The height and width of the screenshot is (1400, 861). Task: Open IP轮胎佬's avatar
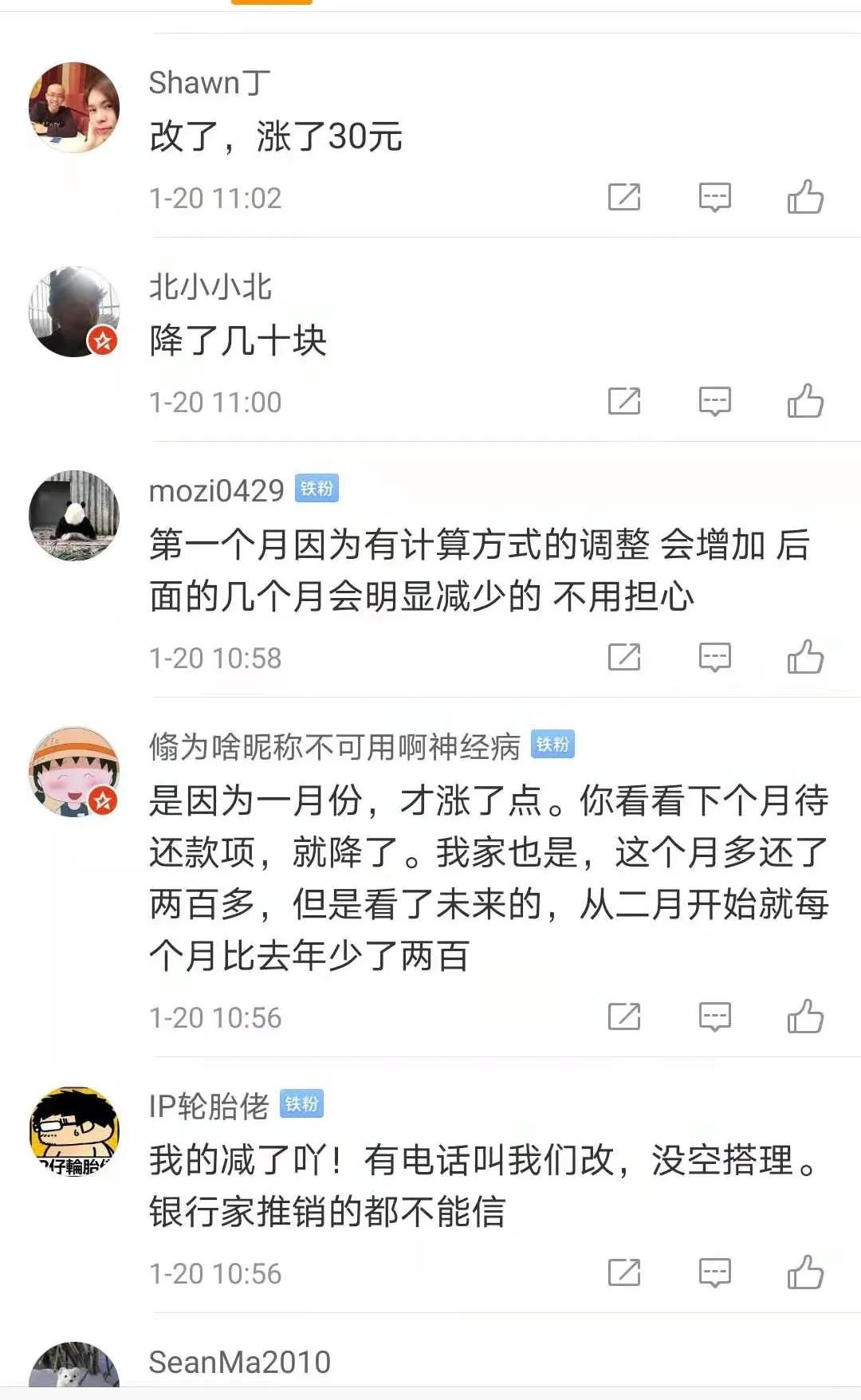pos(74,1131)
